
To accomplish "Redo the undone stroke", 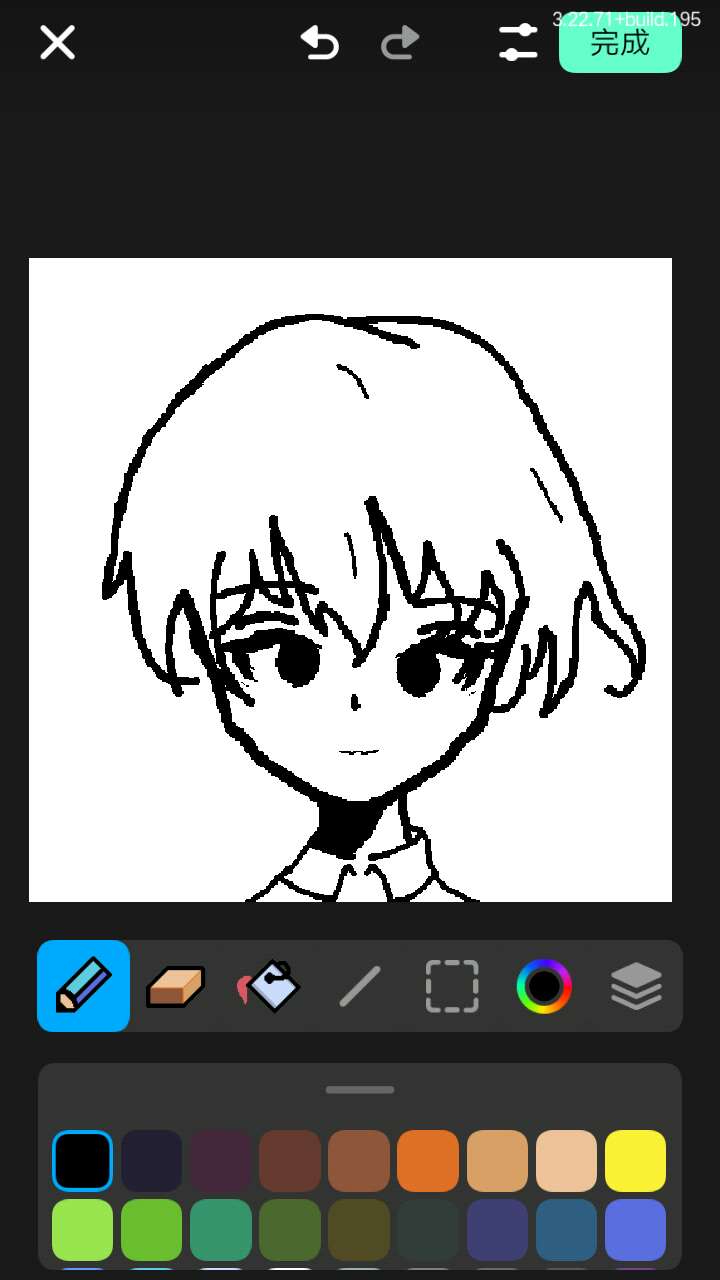I will tap(400, 43).
